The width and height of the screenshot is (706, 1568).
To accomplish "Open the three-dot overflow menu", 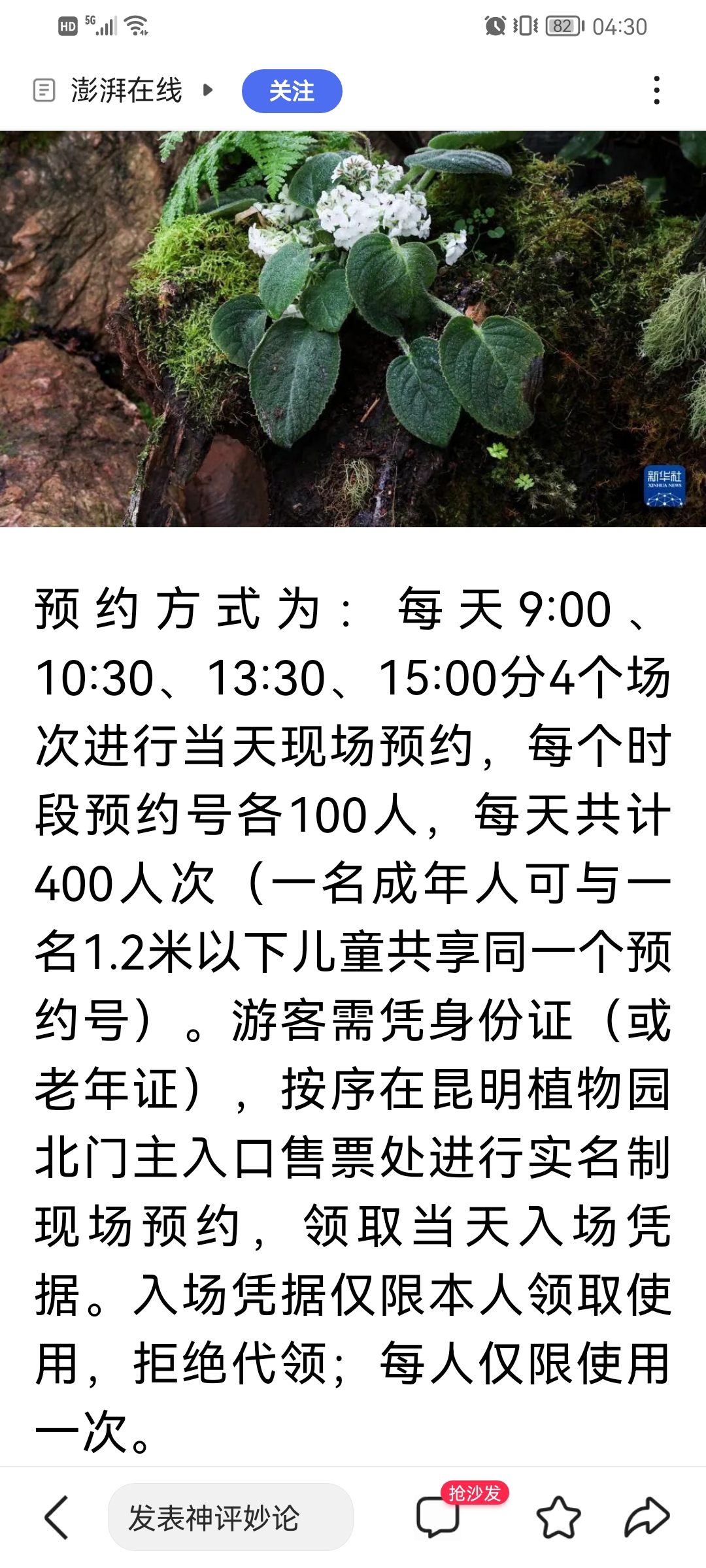I will [x=656, y=90].
